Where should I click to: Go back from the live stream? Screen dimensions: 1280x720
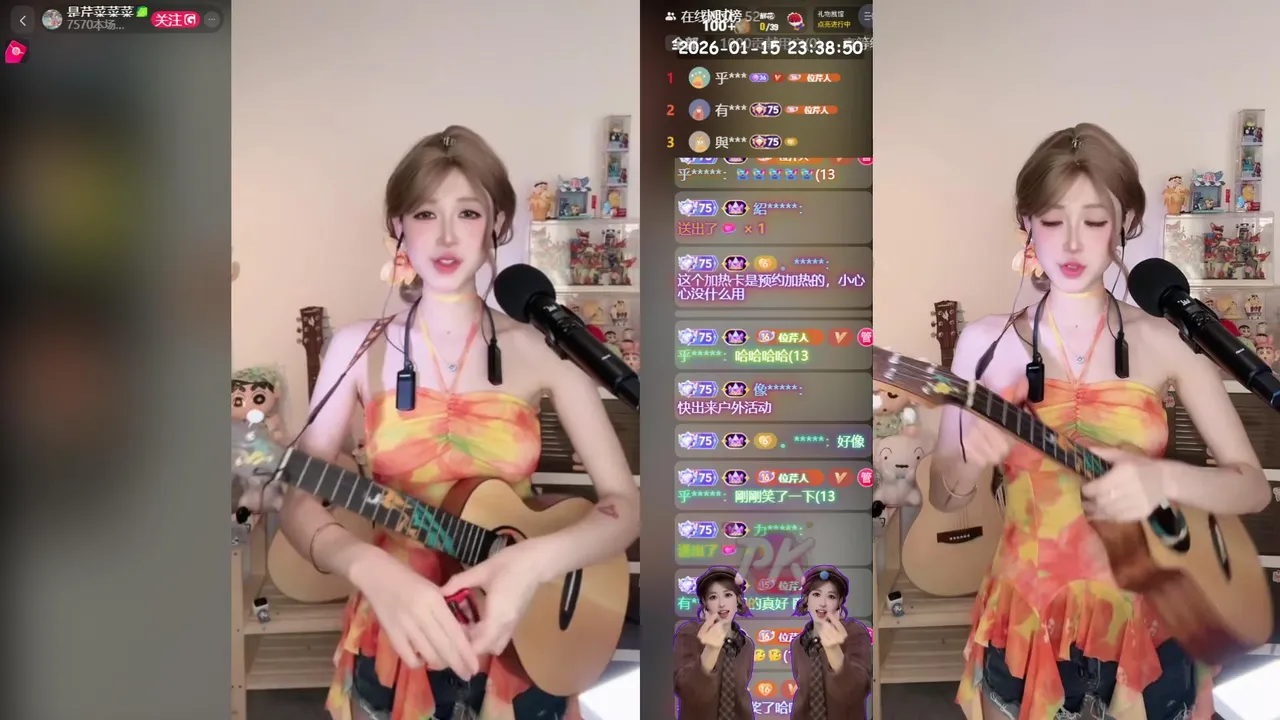[x=23, y=19]
